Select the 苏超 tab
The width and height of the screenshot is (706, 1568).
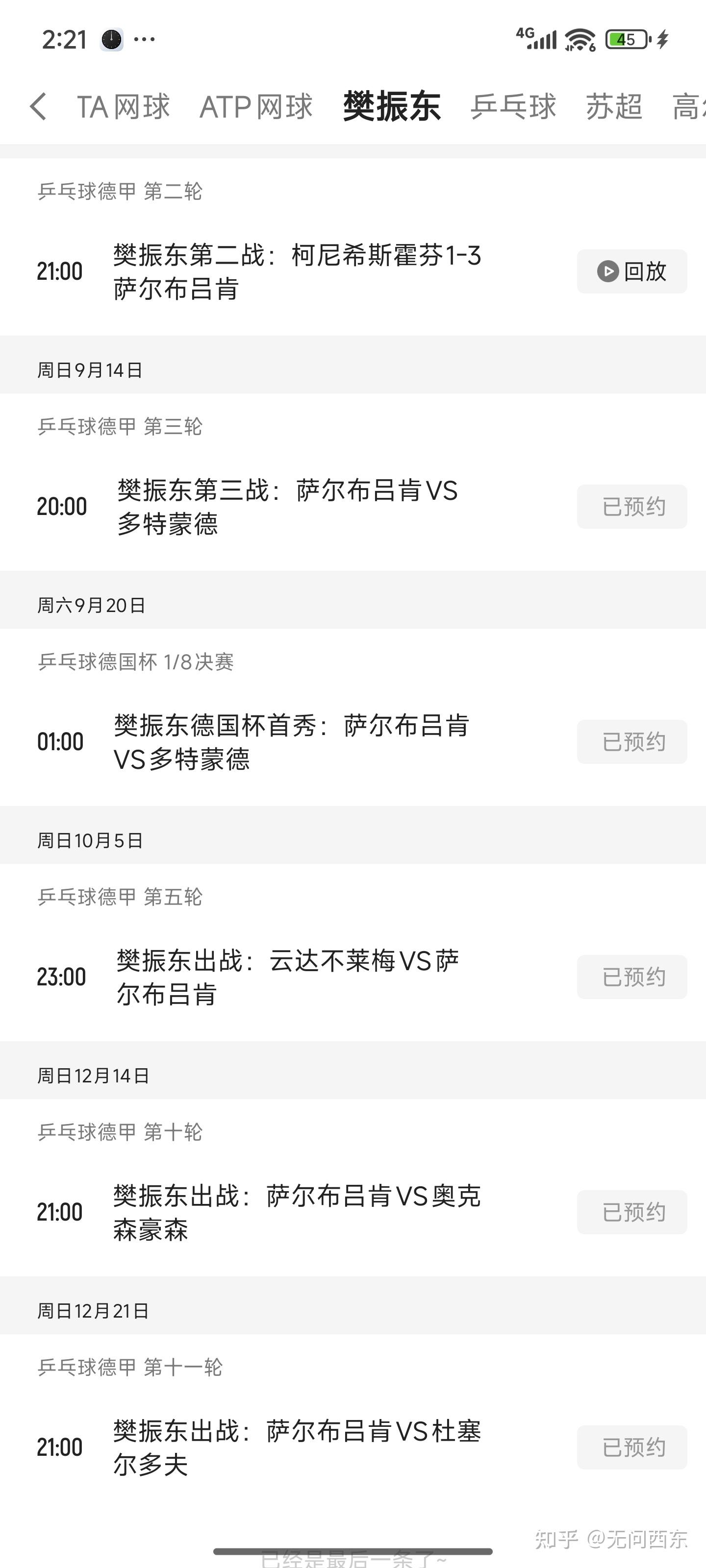[x=614, y=106]
